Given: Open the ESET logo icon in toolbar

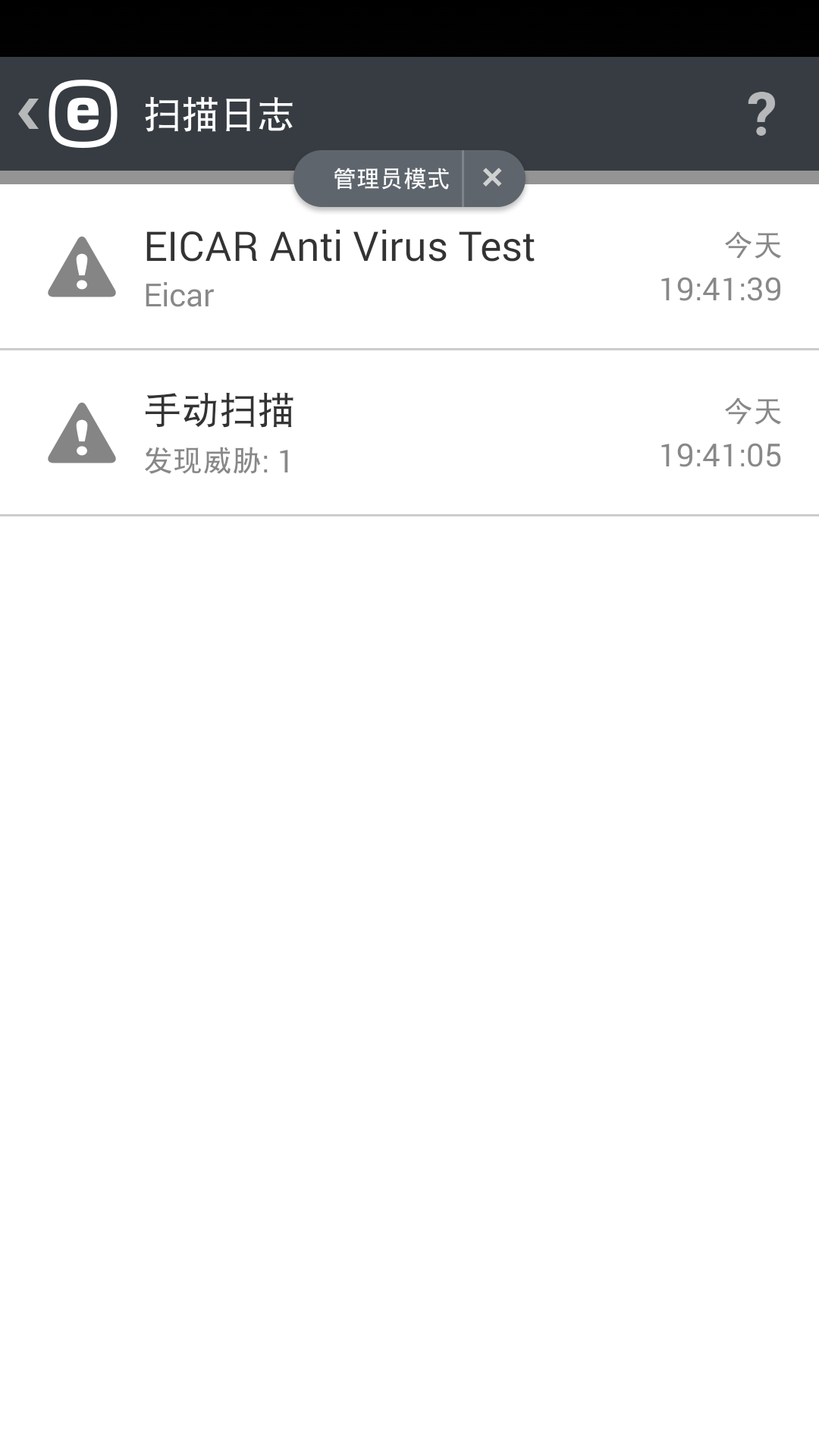Looking at the screenshot, I should (x=83, y=114).
